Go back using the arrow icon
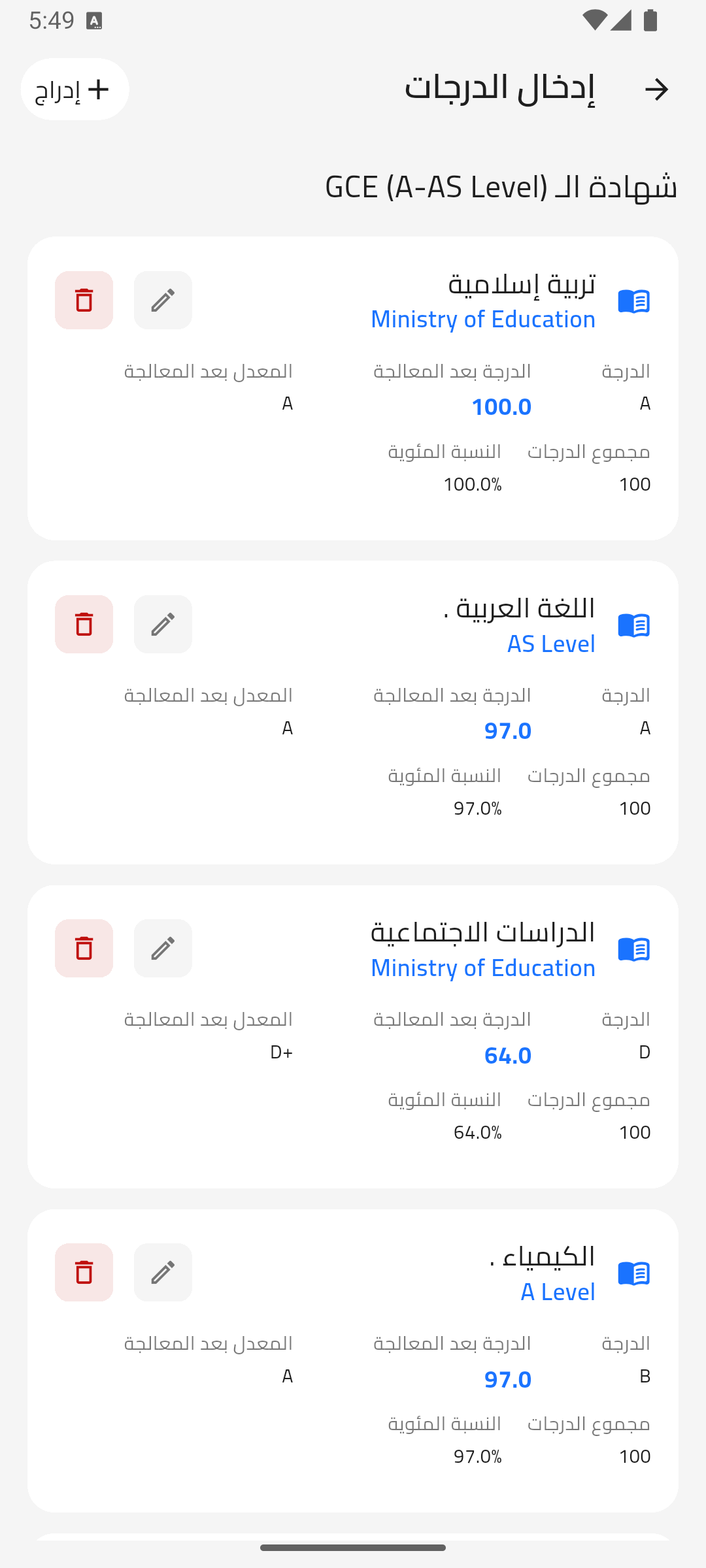The height and width of the screenshot is (1568, 706). point(656,90)
